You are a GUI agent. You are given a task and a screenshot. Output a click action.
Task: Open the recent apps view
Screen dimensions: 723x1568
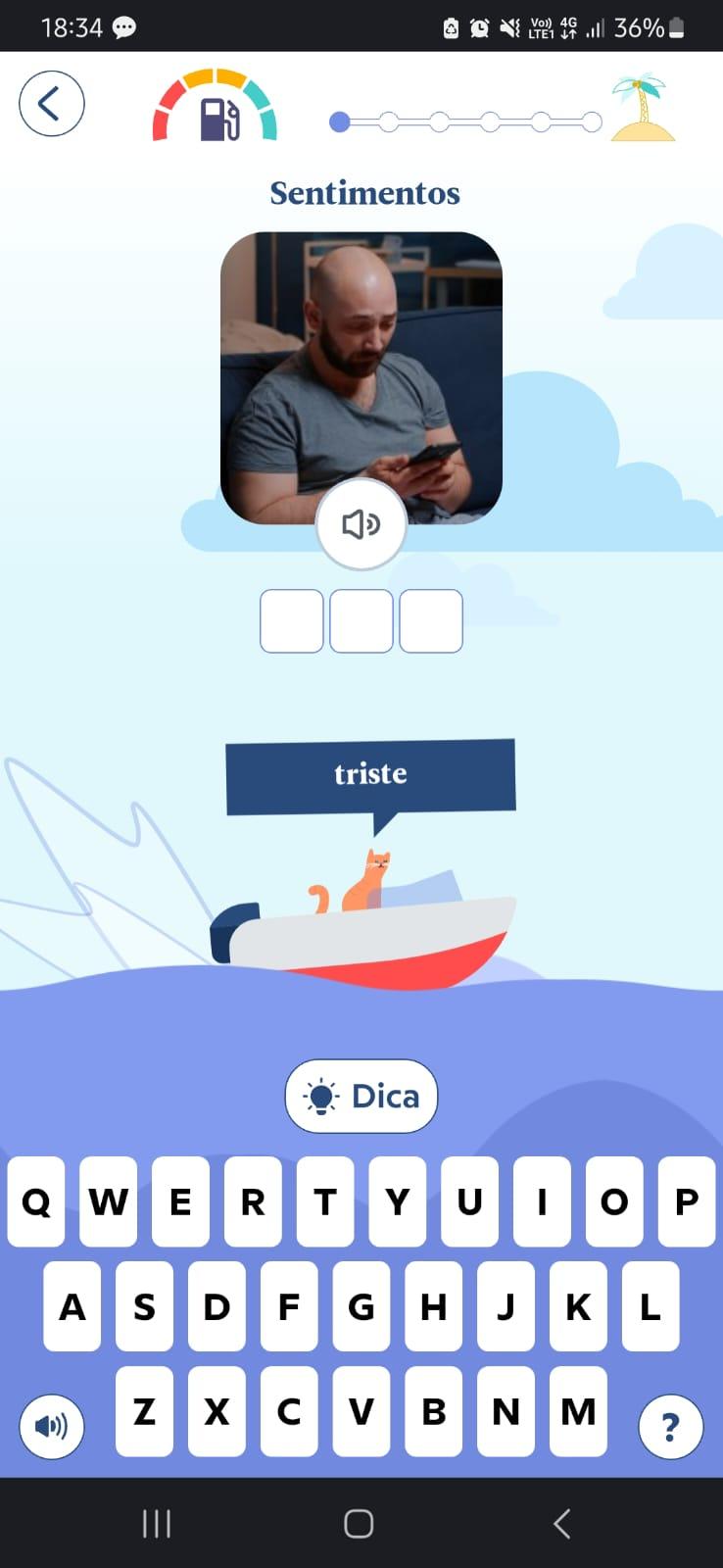click(x=157, y=1523)
